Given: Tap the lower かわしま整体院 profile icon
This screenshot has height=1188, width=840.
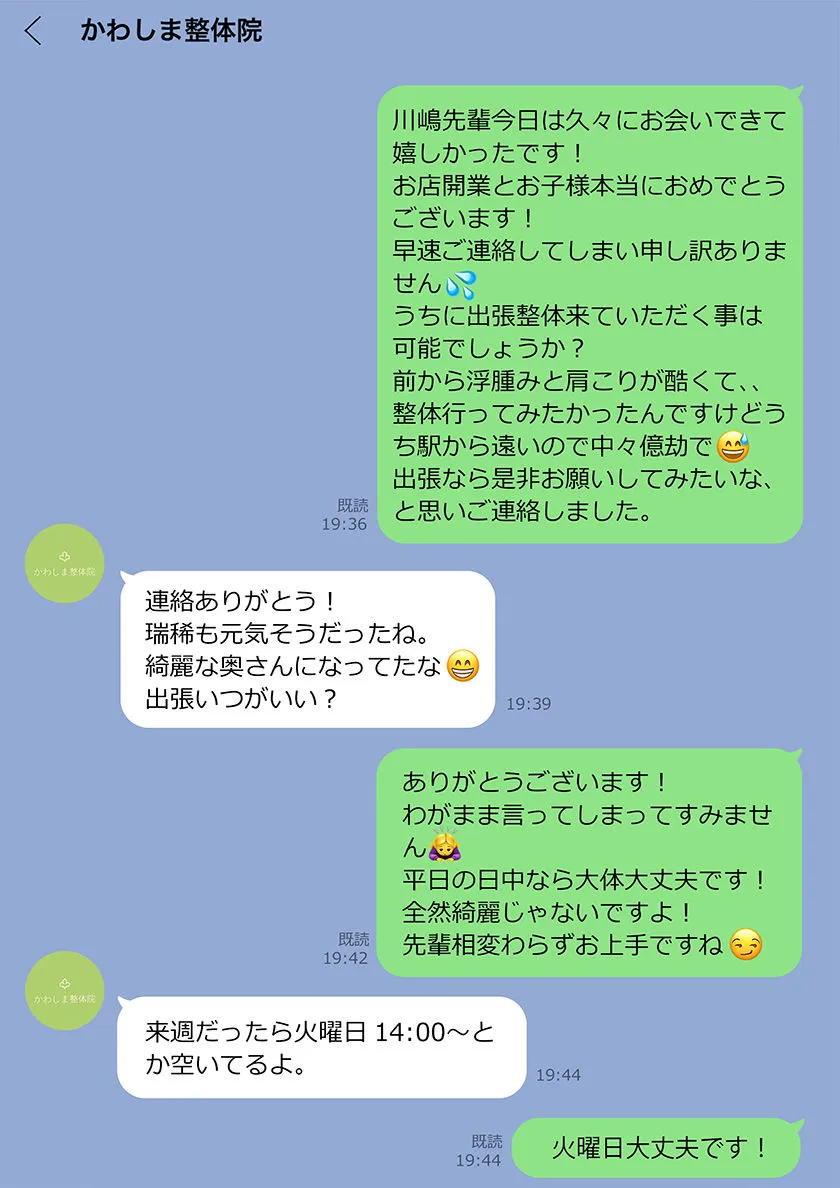Looking at the screenshot, I should [x=63, y=990].
